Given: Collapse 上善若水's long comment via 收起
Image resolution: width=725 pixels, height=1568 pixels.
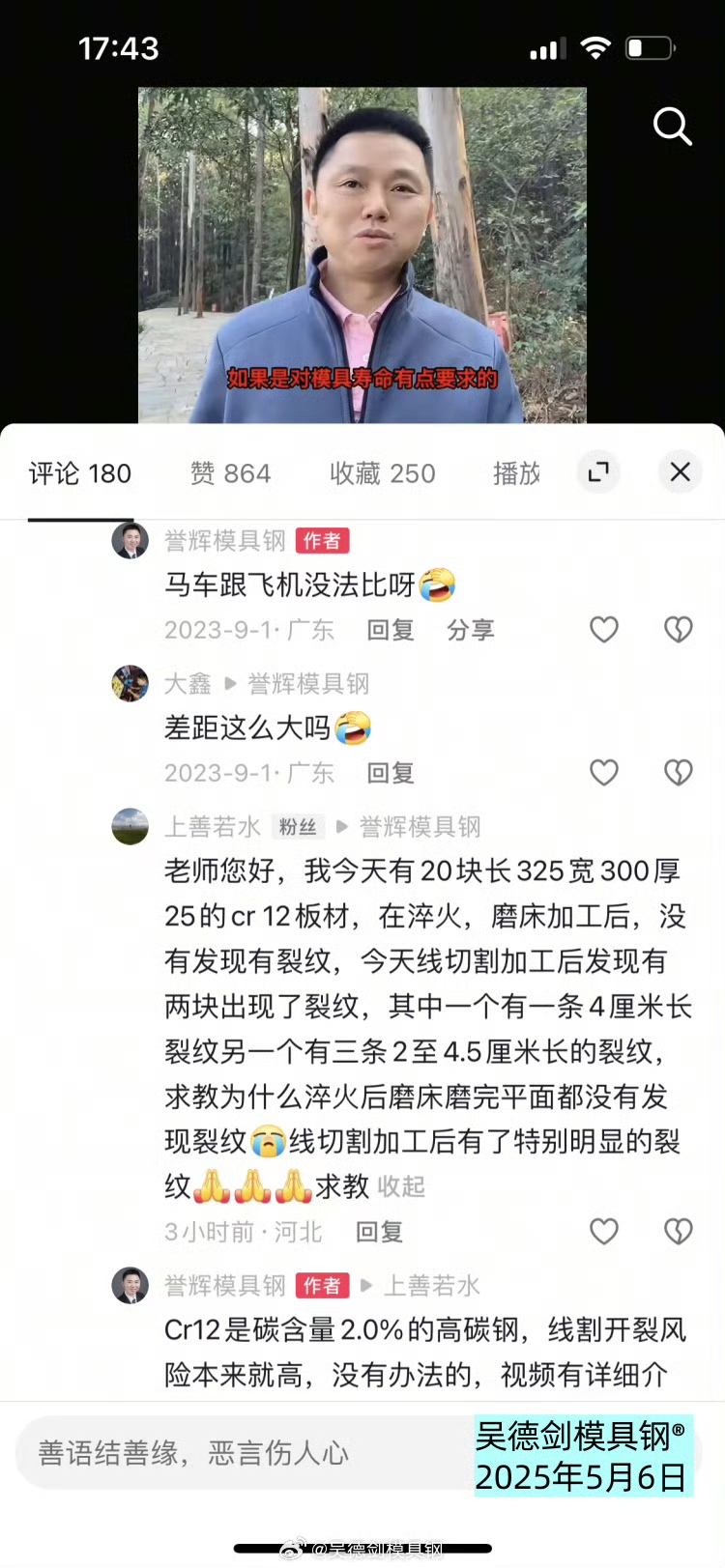Looking at the screenshot, I should pos(400,1186).
